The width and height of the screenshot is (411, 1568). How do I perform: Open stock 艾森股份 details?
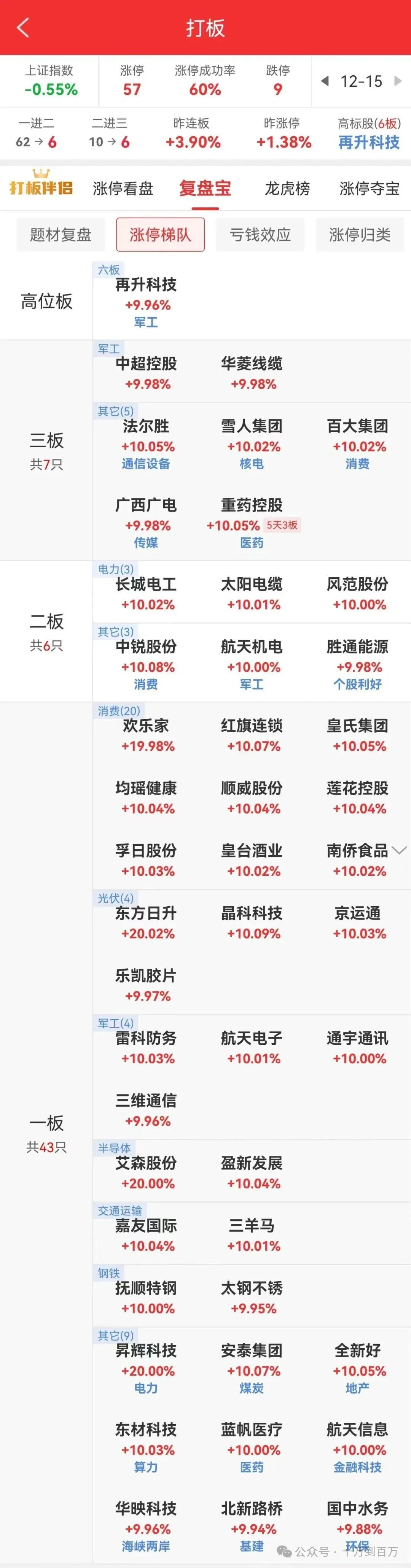(146, 1172)
